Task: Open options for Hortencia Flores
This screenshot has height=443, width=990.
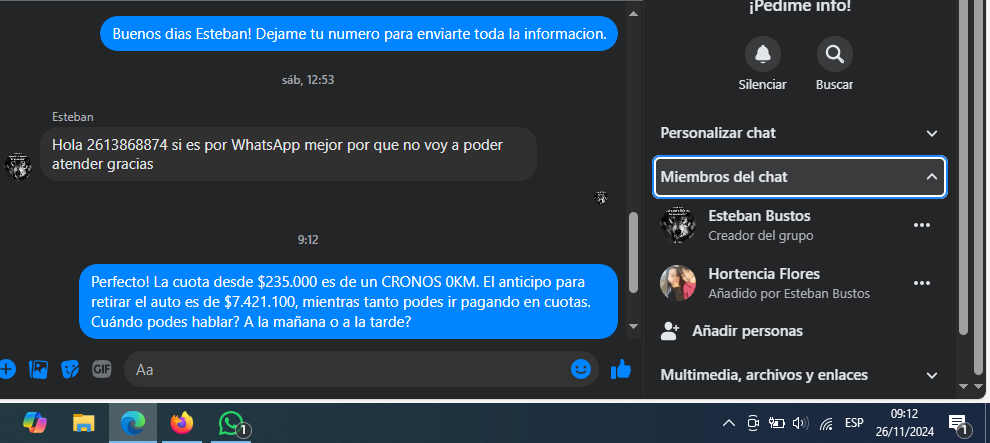Action: (922, 283)
